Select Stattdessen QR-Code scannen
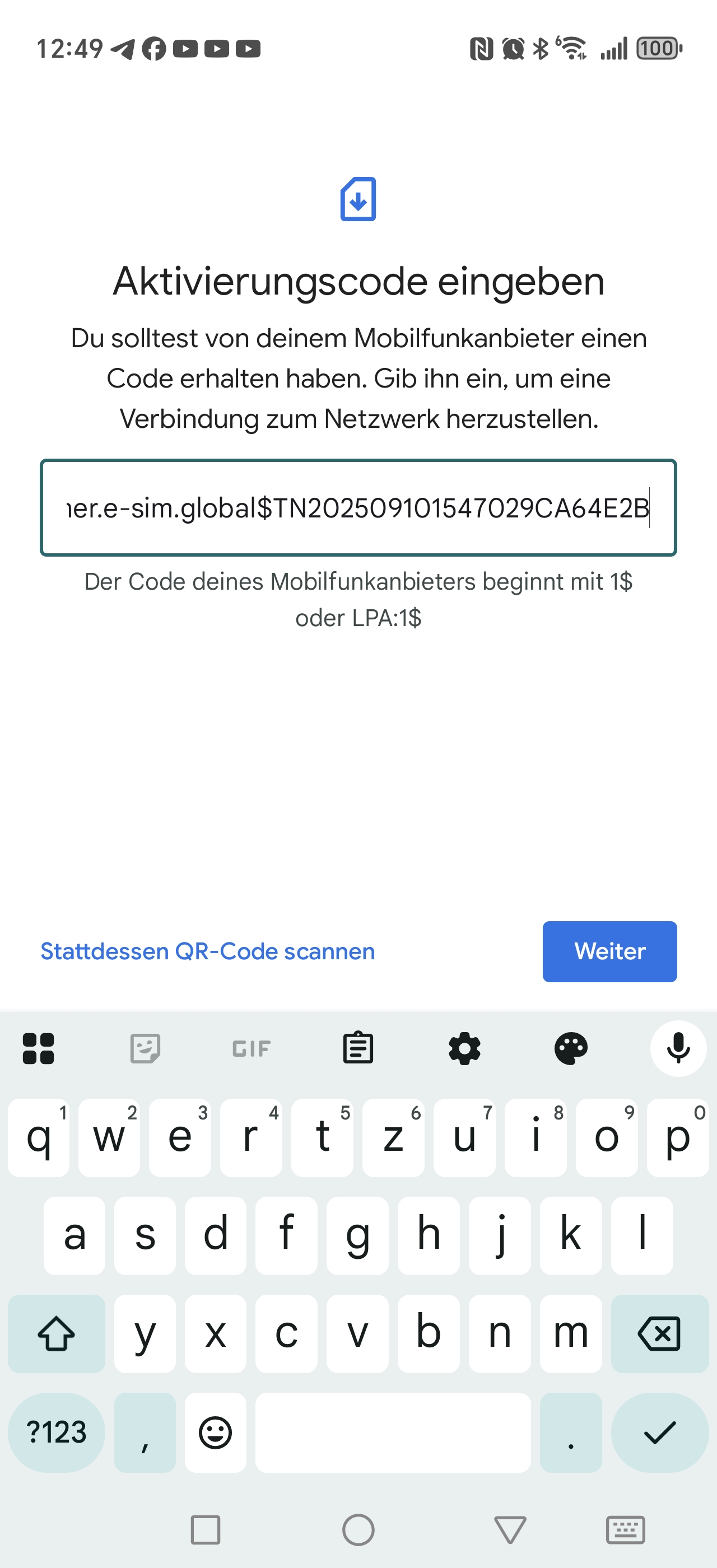 [208, 951]
